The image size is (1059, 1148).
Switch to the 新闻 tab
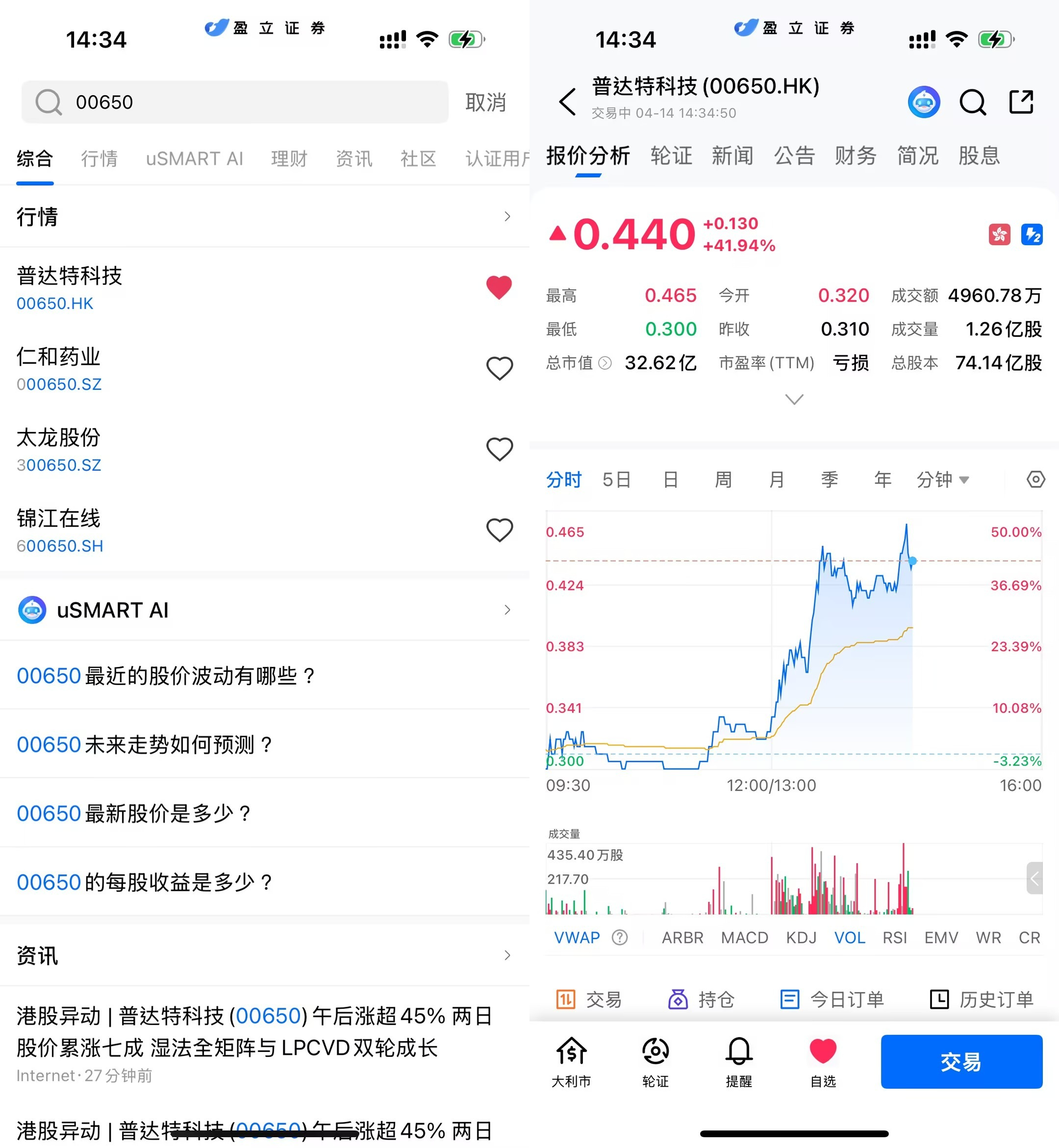click(732, 155)
